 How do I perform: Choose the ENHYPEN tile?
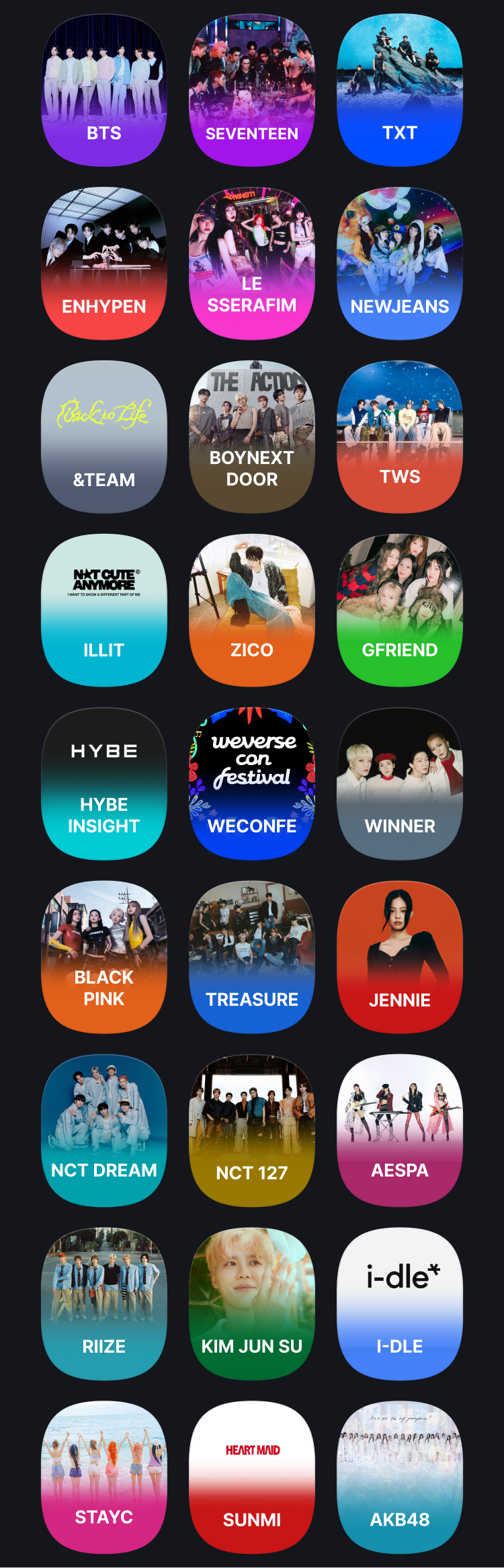[104, 264]
